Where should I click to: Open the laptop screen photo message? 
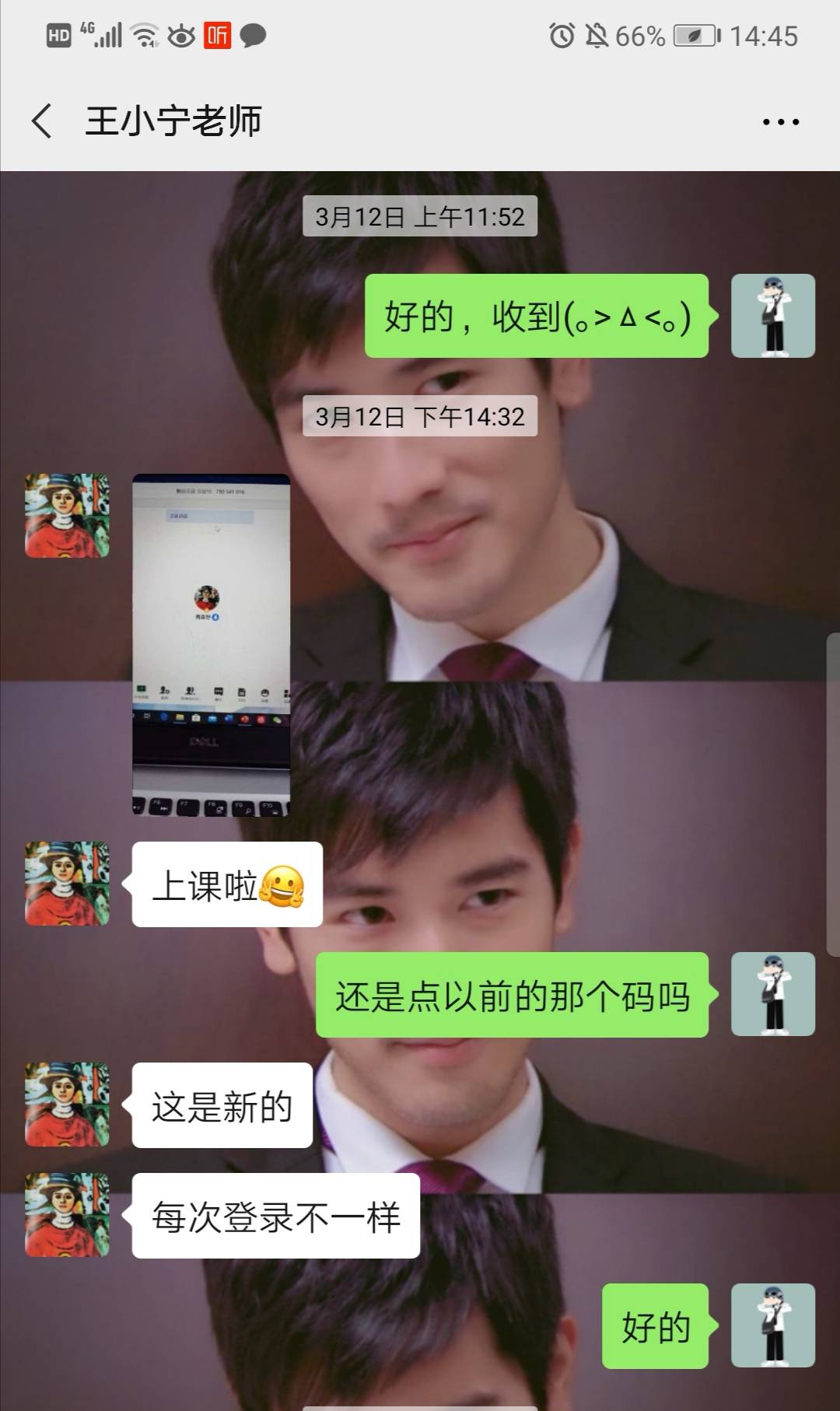point(211,644)
